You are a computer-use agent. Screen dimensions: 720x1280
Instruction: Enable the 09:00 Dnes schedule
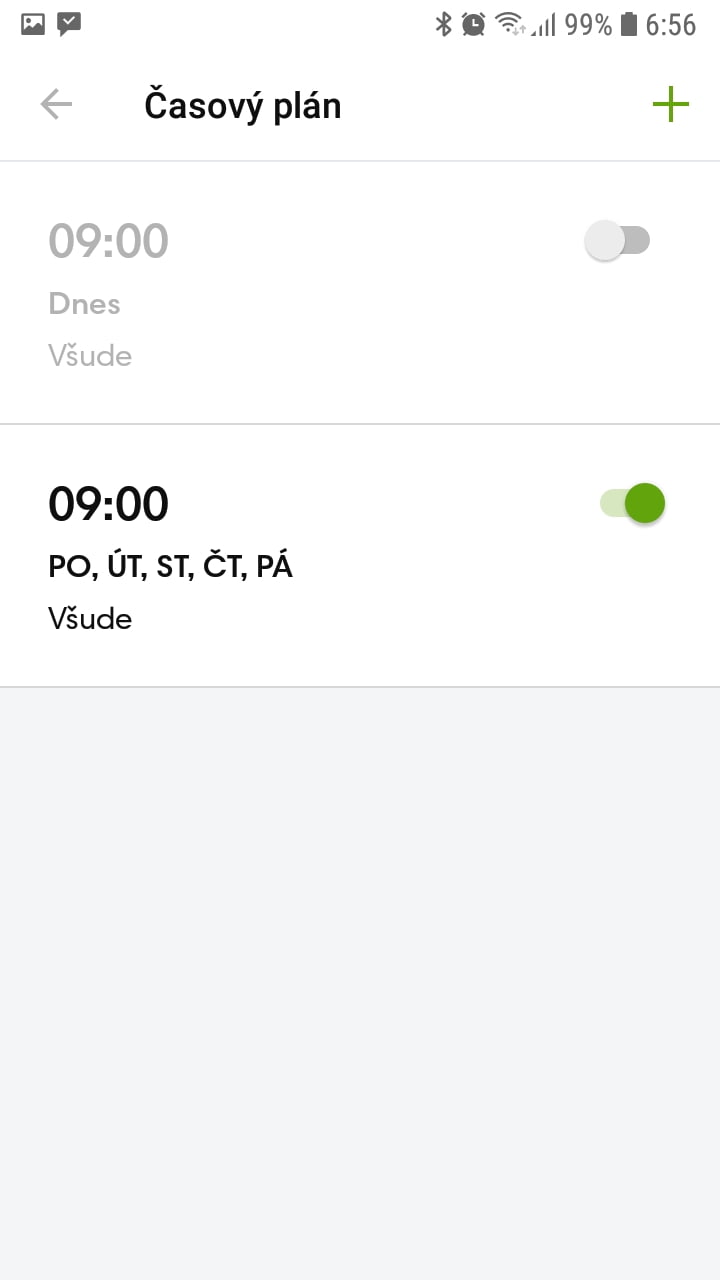(x=618, y=241)
